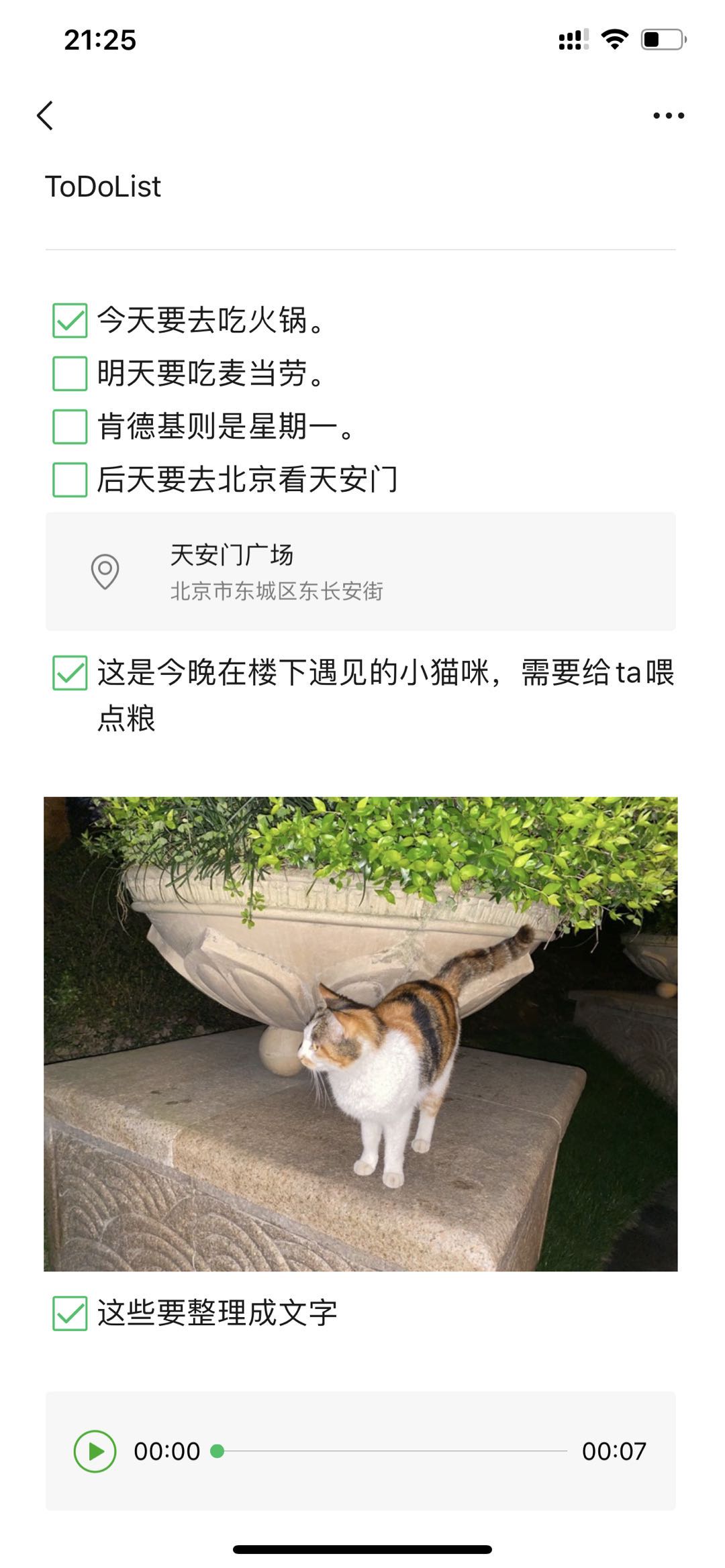The height and width of the screenshot is (1568, 725).
Task: Open the cat photo in full view
Action: (x=362, y=1033)
